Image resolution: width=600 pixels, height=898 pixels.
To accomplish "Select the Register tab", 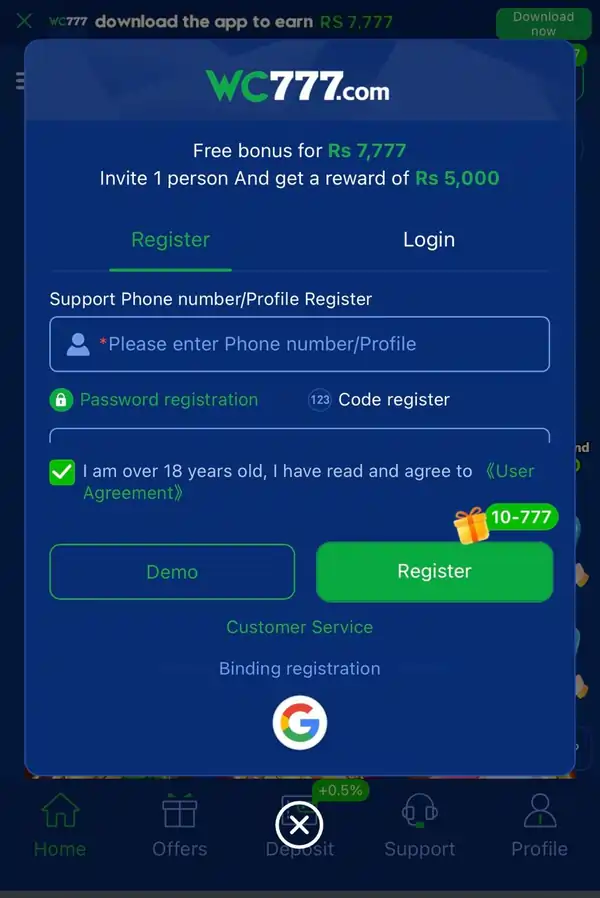I will [x=171, y=239].
